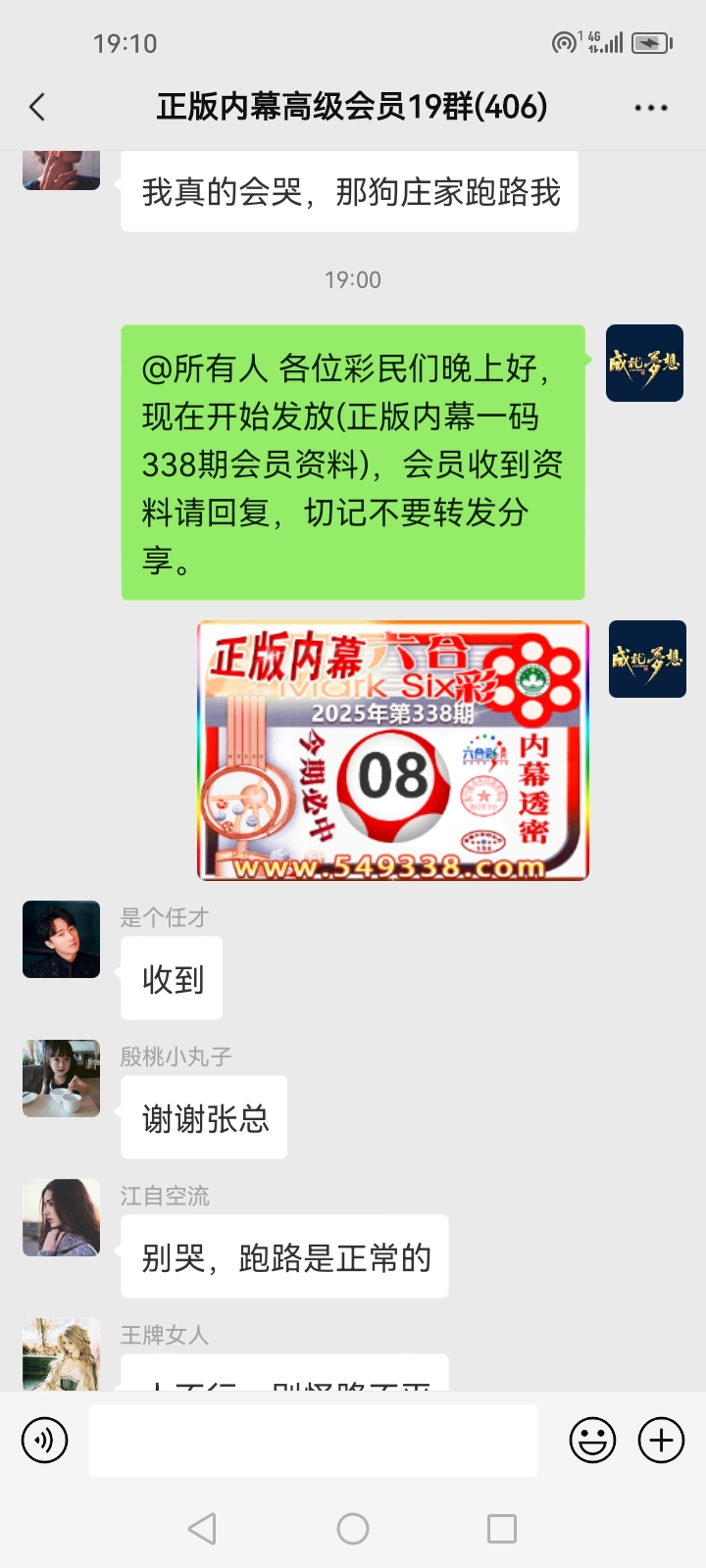Open the system recent apps button
The width and height of the screenshot is (706, 1568).
point(502,1529)
